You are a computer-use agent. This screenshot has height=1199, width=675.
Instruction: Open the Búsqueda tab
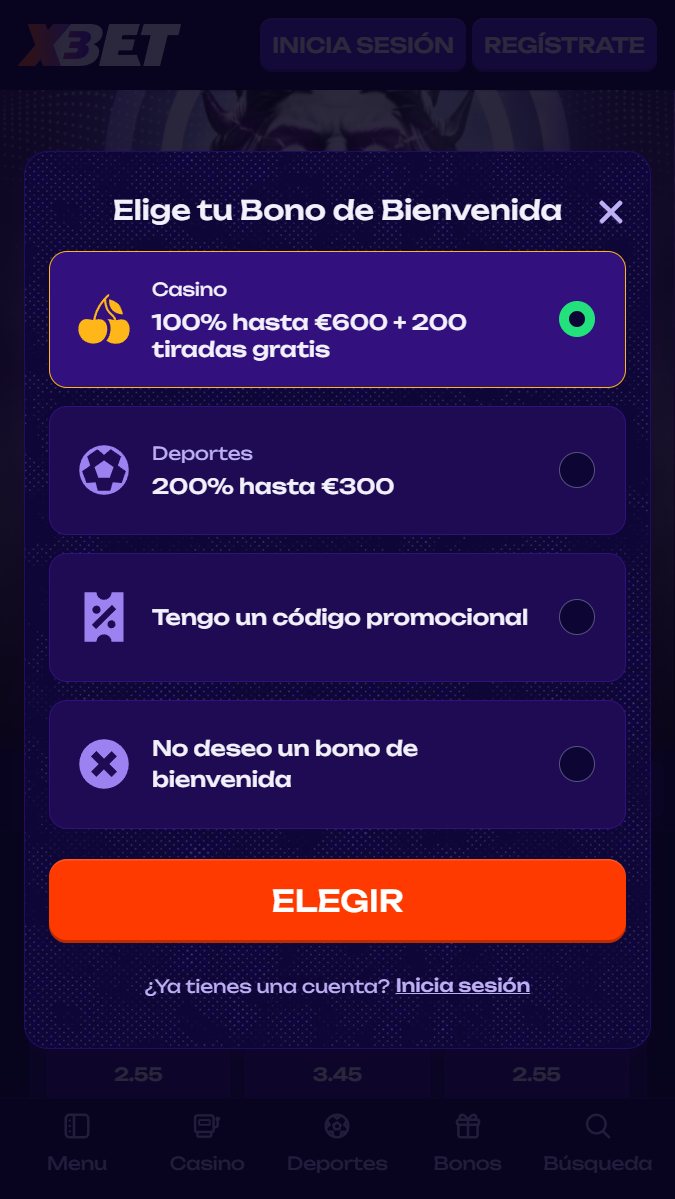[x=597, y=1144]
